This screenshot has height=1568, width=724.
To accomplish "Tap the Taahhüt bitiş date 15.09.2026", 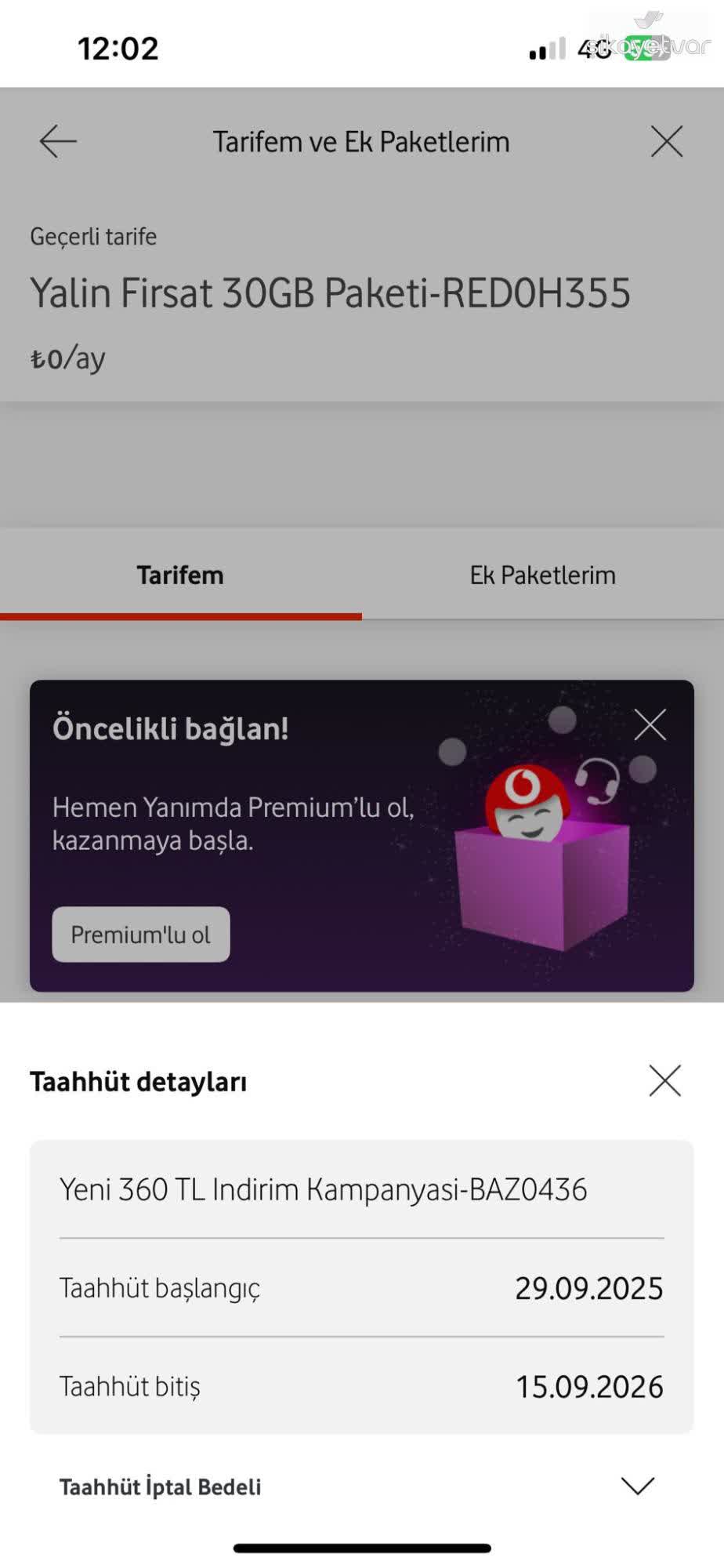I will coord(591,1386).
